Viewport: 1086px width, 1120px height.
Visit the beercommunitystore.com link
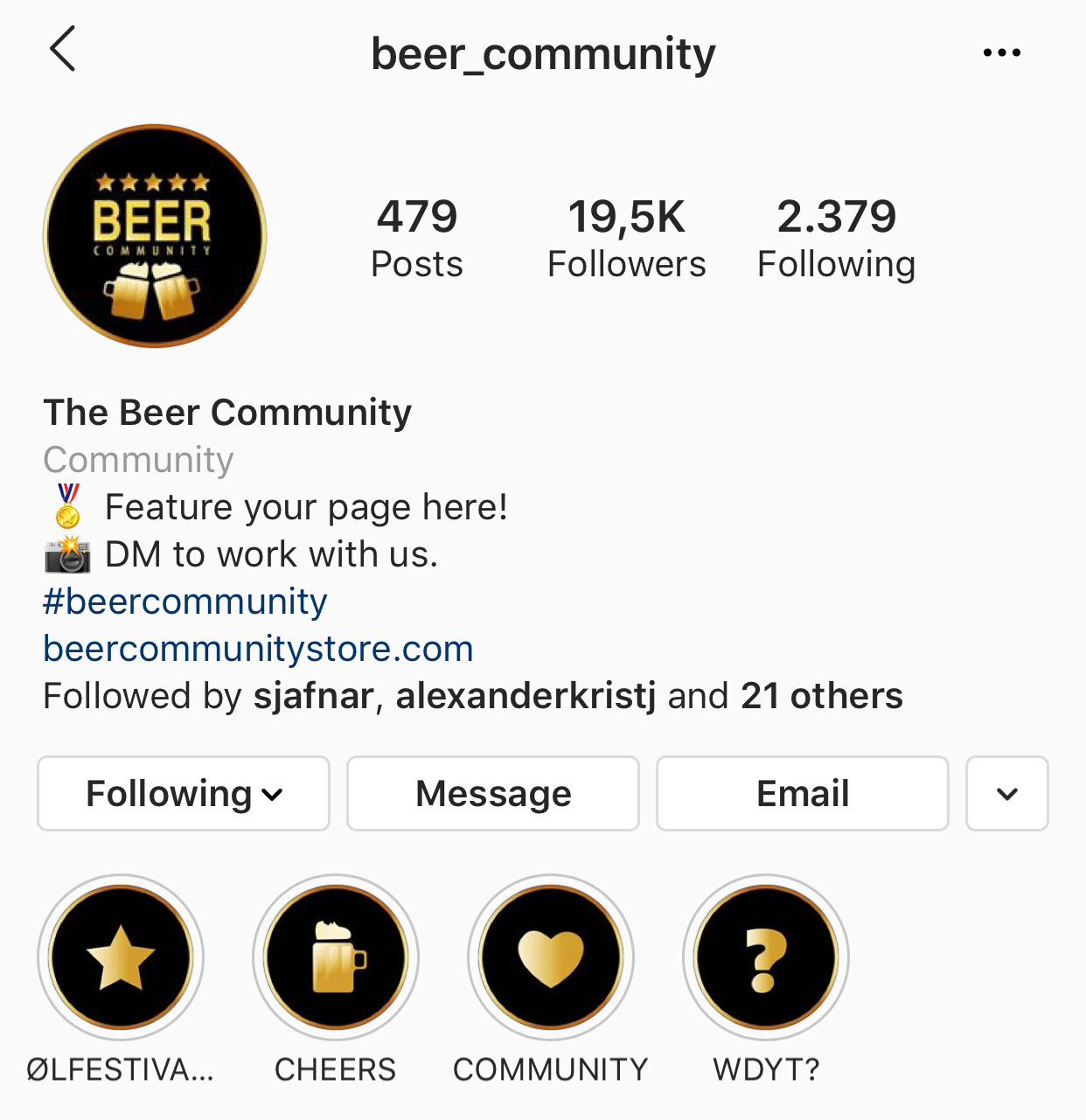point(258,649)
